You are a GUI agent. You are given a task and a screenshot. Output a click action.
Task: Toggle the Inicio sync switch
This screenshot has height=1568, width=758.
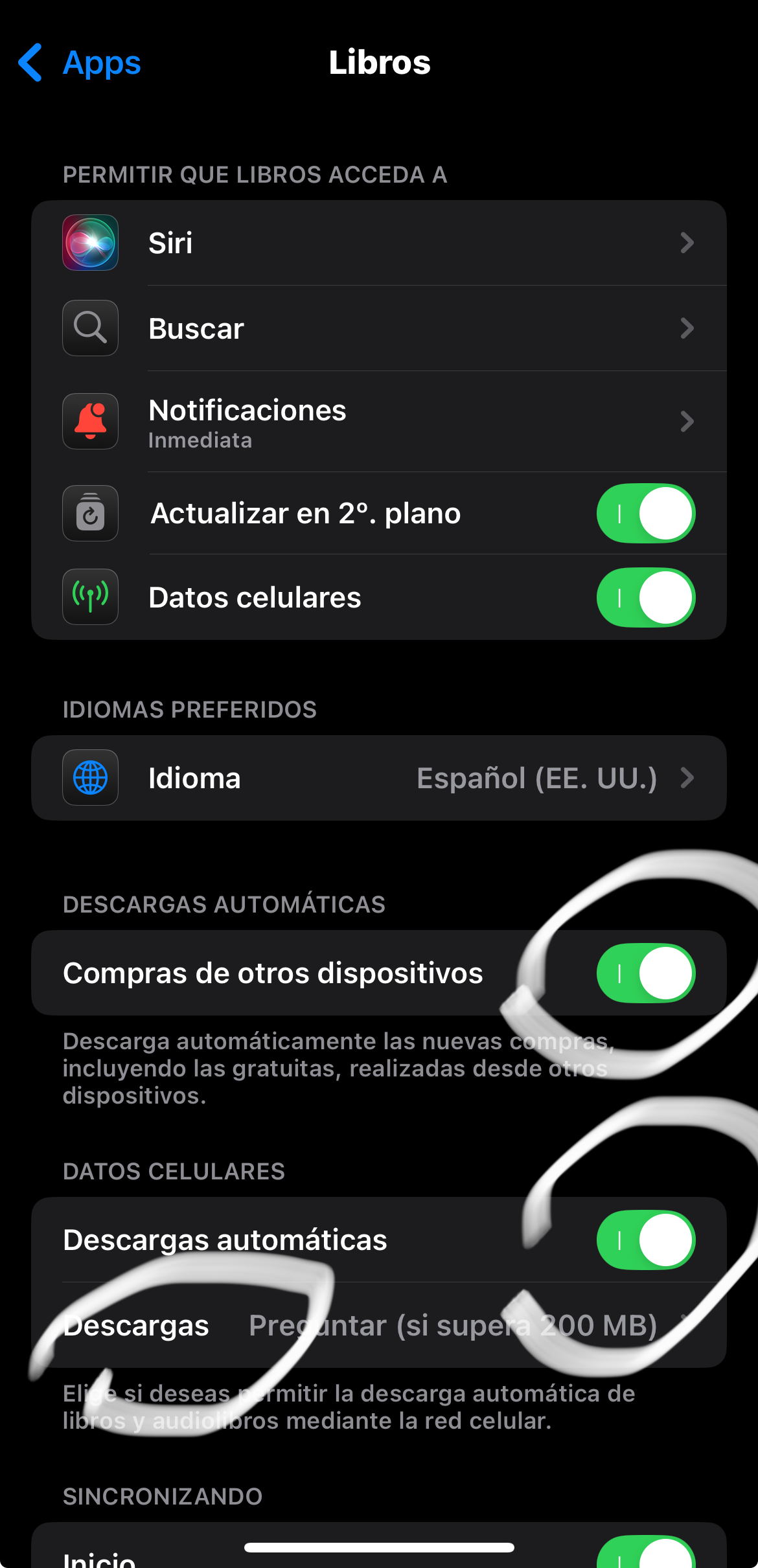coord(645,1556)
